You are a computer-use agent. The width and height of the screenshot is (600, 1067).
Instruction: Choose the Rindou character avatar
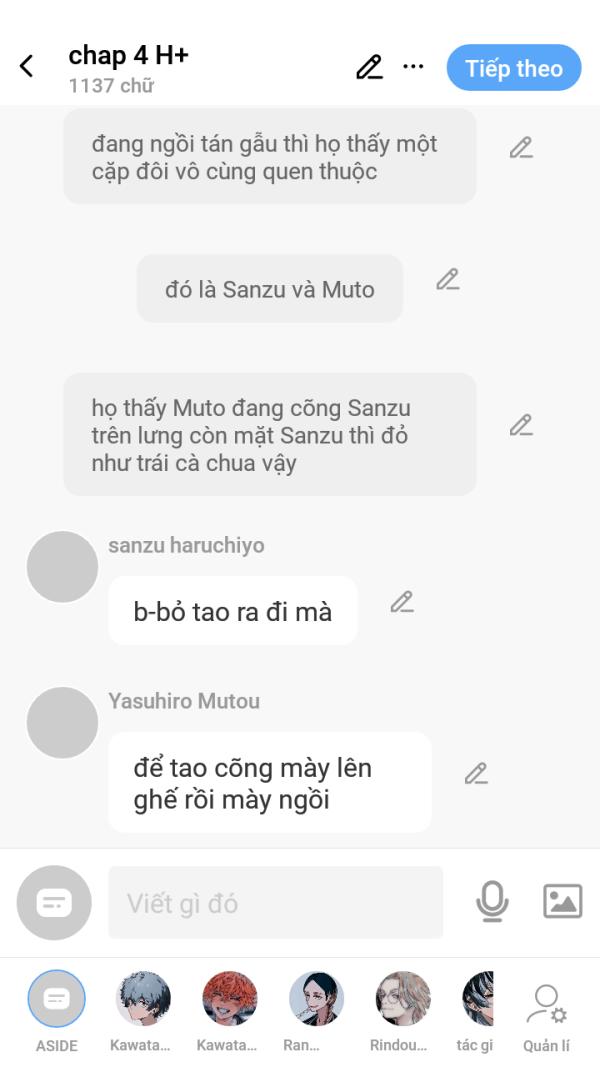(403, 999)
